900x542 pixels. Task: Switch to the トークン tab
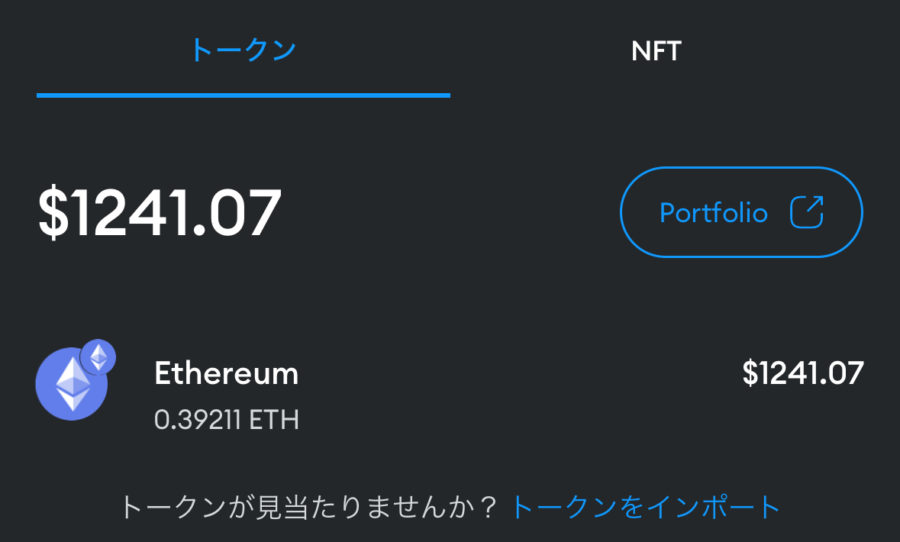tap(243, 50)
